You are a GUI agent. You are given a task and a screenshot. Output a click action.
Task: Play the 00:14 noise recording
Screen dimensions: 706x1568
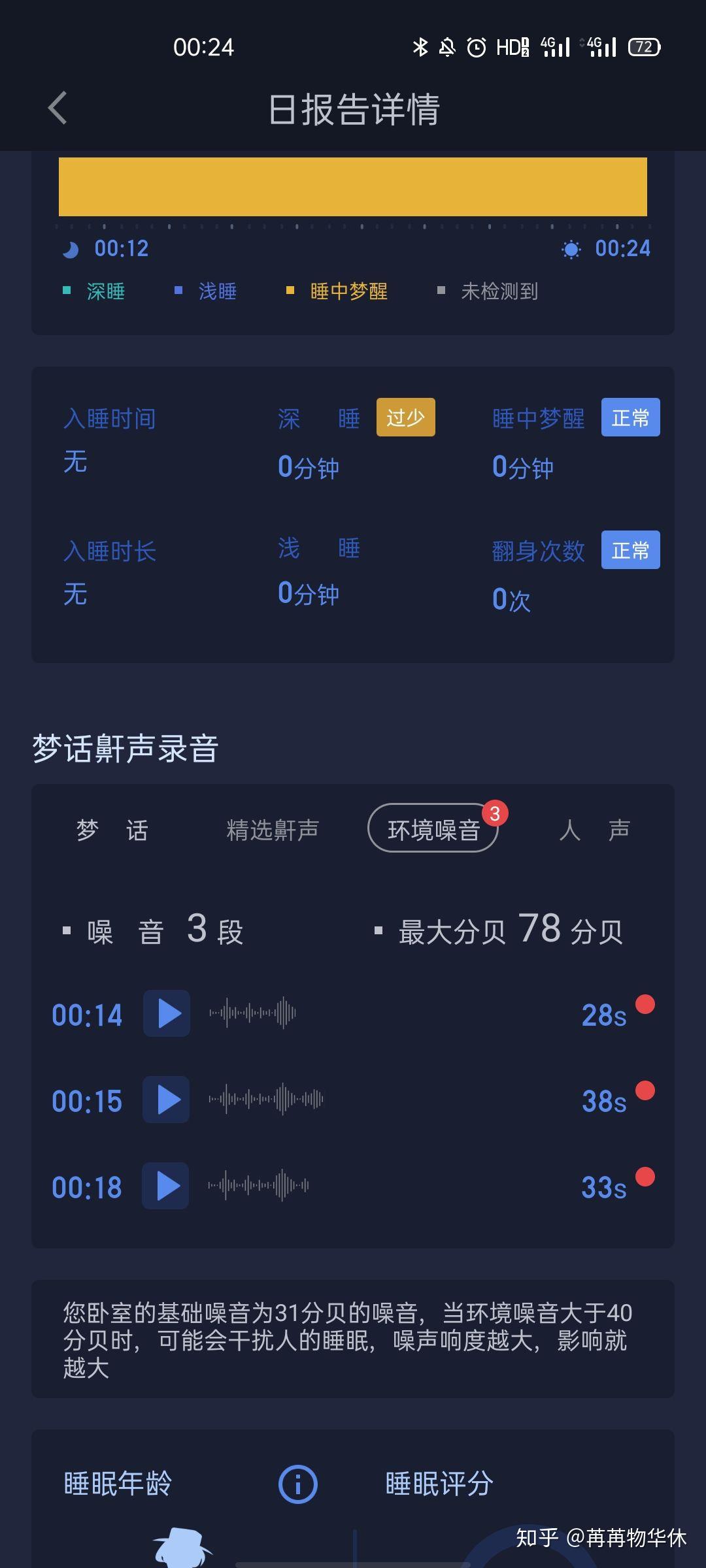tap(167, 1013)
